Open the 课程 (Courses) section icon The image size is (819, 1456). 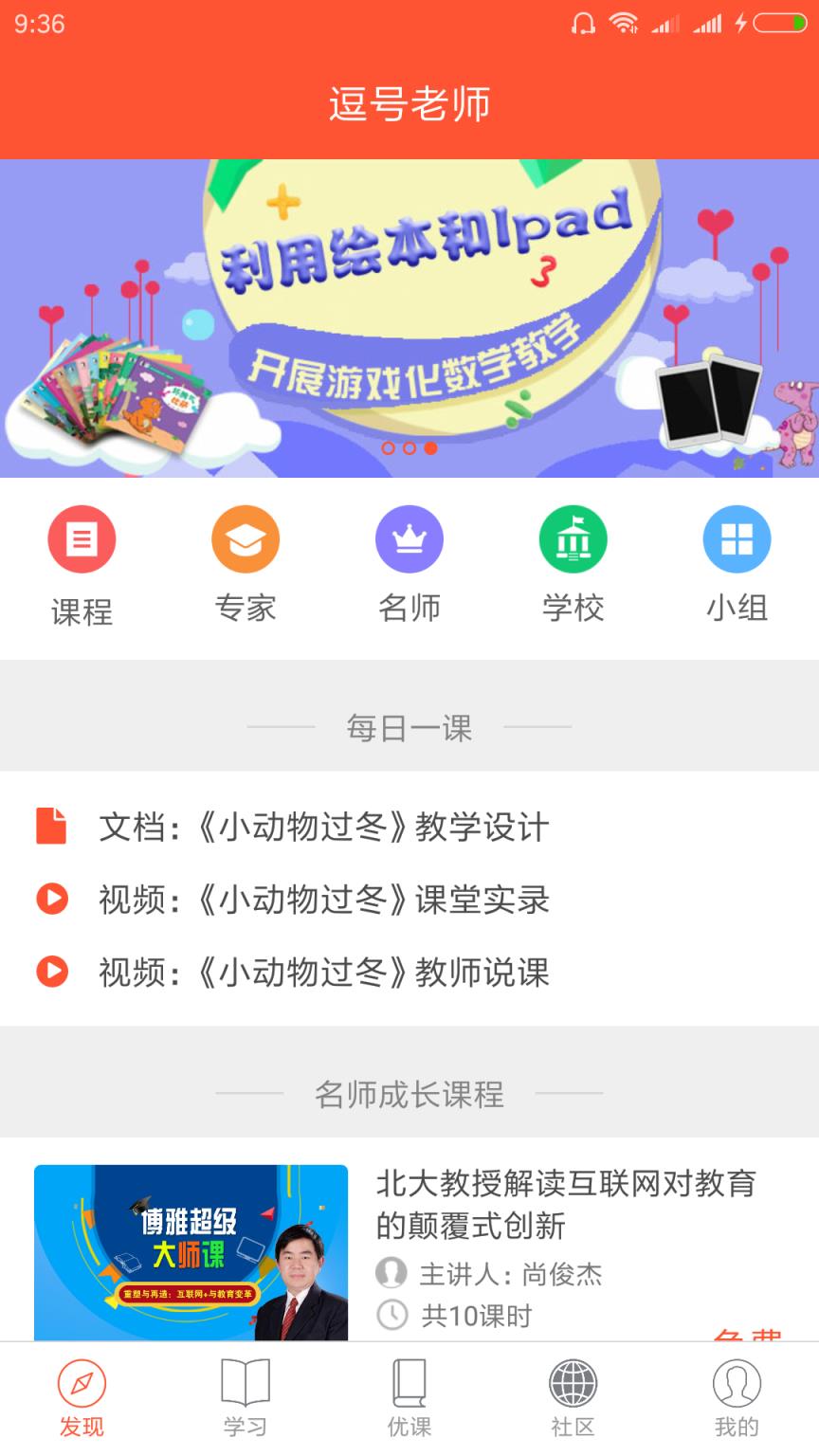(x=82, y=538)
